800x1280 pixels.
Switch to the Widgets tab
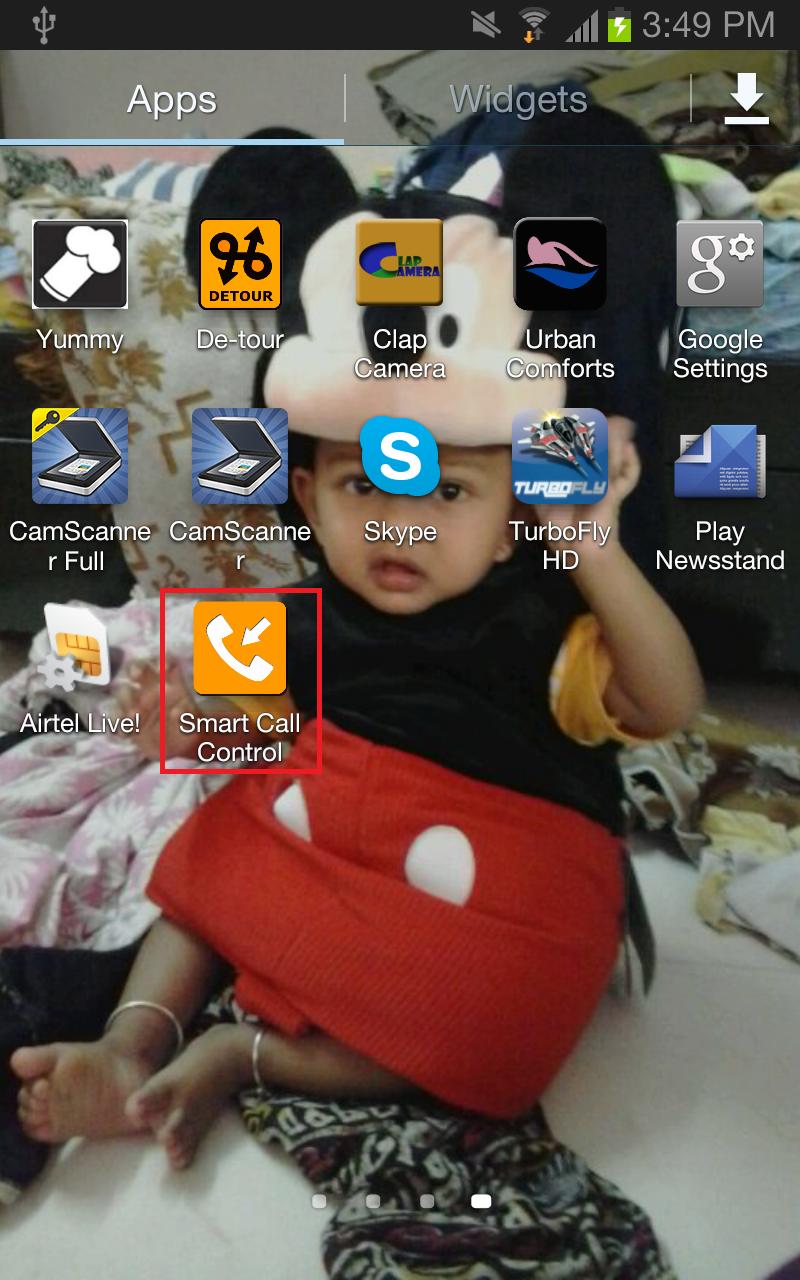518,100
